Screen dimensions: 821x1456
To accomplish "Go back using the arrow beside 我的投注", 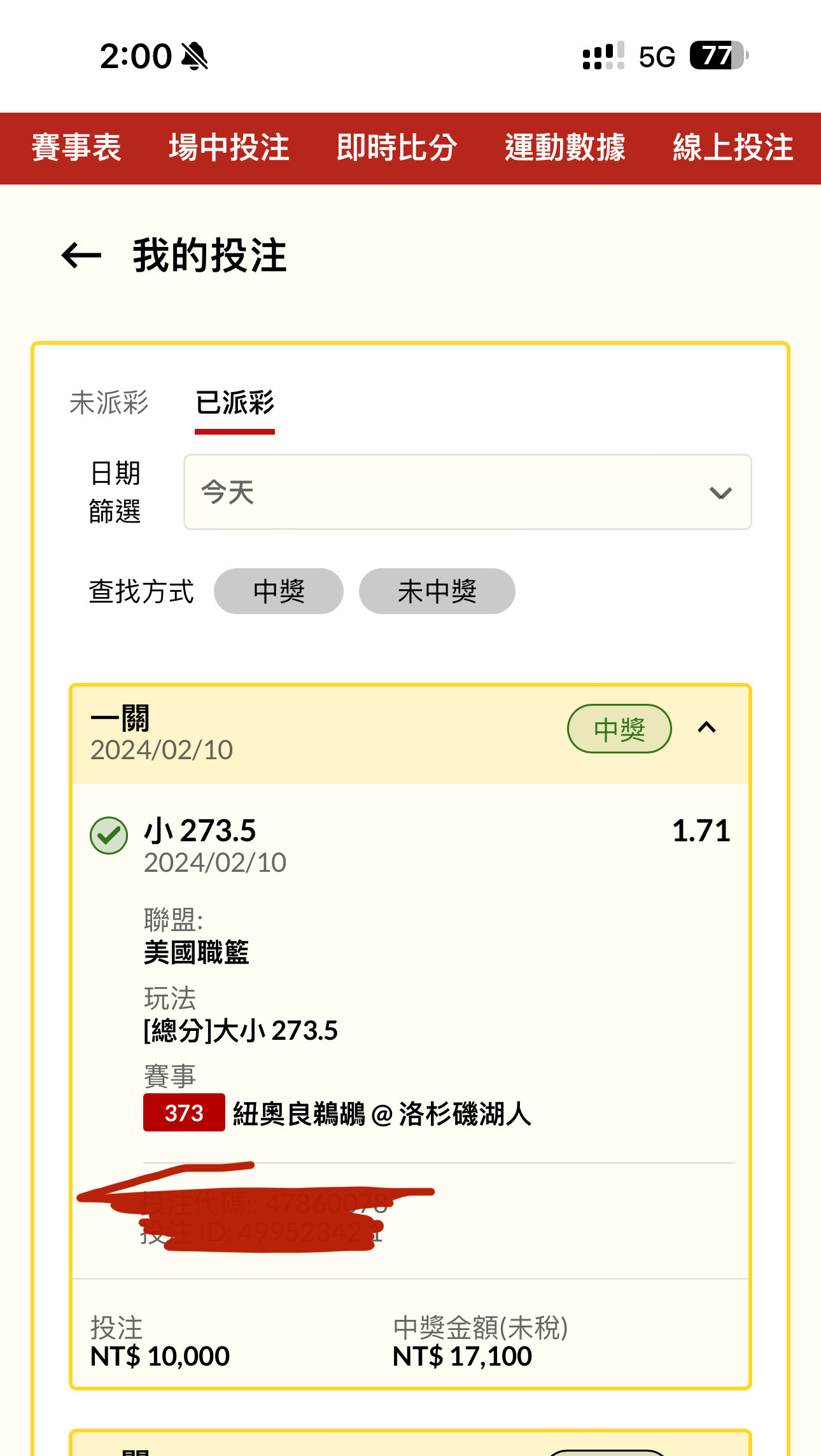I will tap(81, 256).
